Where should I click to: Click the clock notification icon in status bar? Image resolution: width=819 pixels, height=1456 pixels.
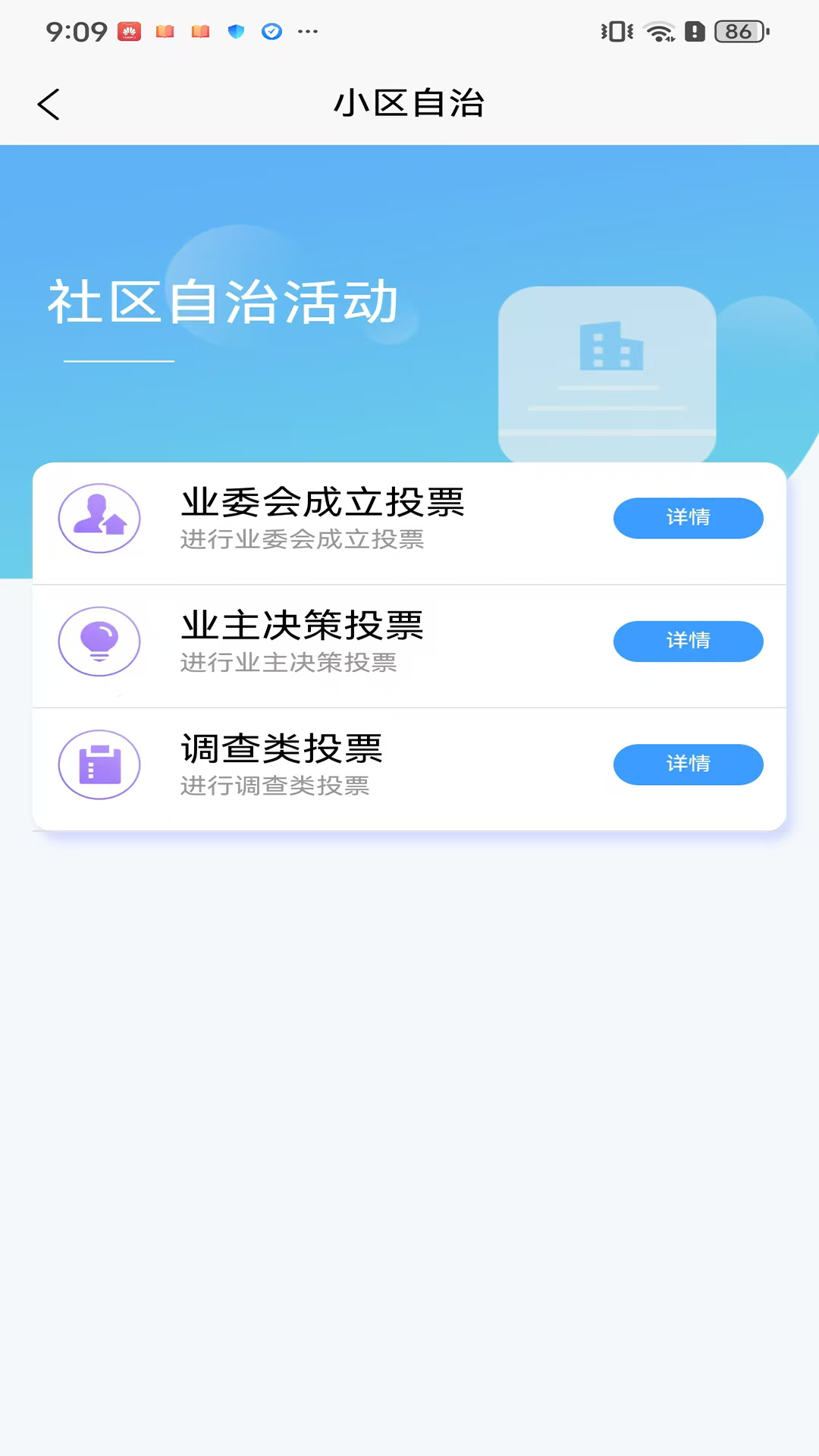coord(271,32)
